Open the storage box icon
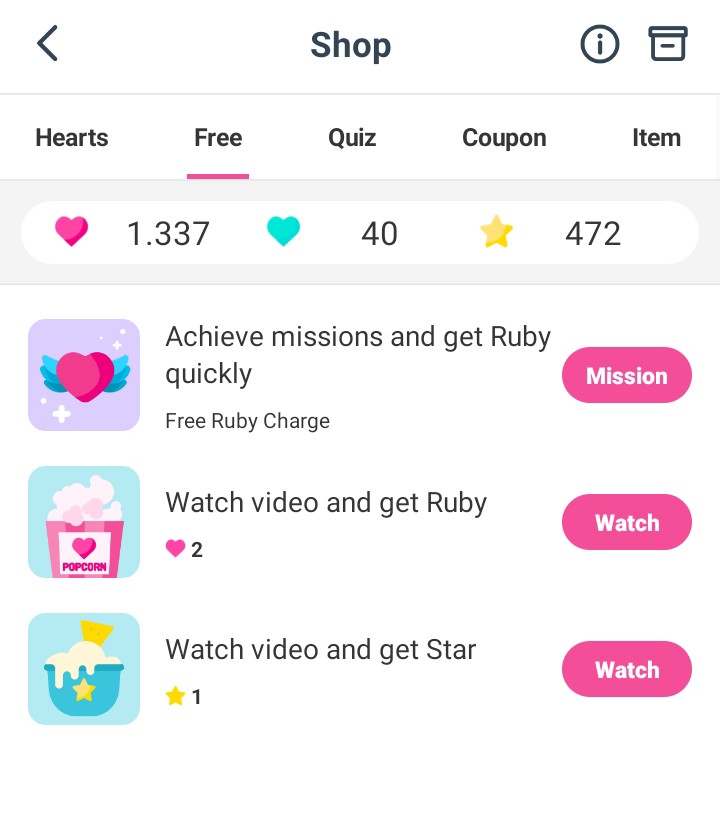The height and width of the screenshot is (819, 720). point(668,44)
